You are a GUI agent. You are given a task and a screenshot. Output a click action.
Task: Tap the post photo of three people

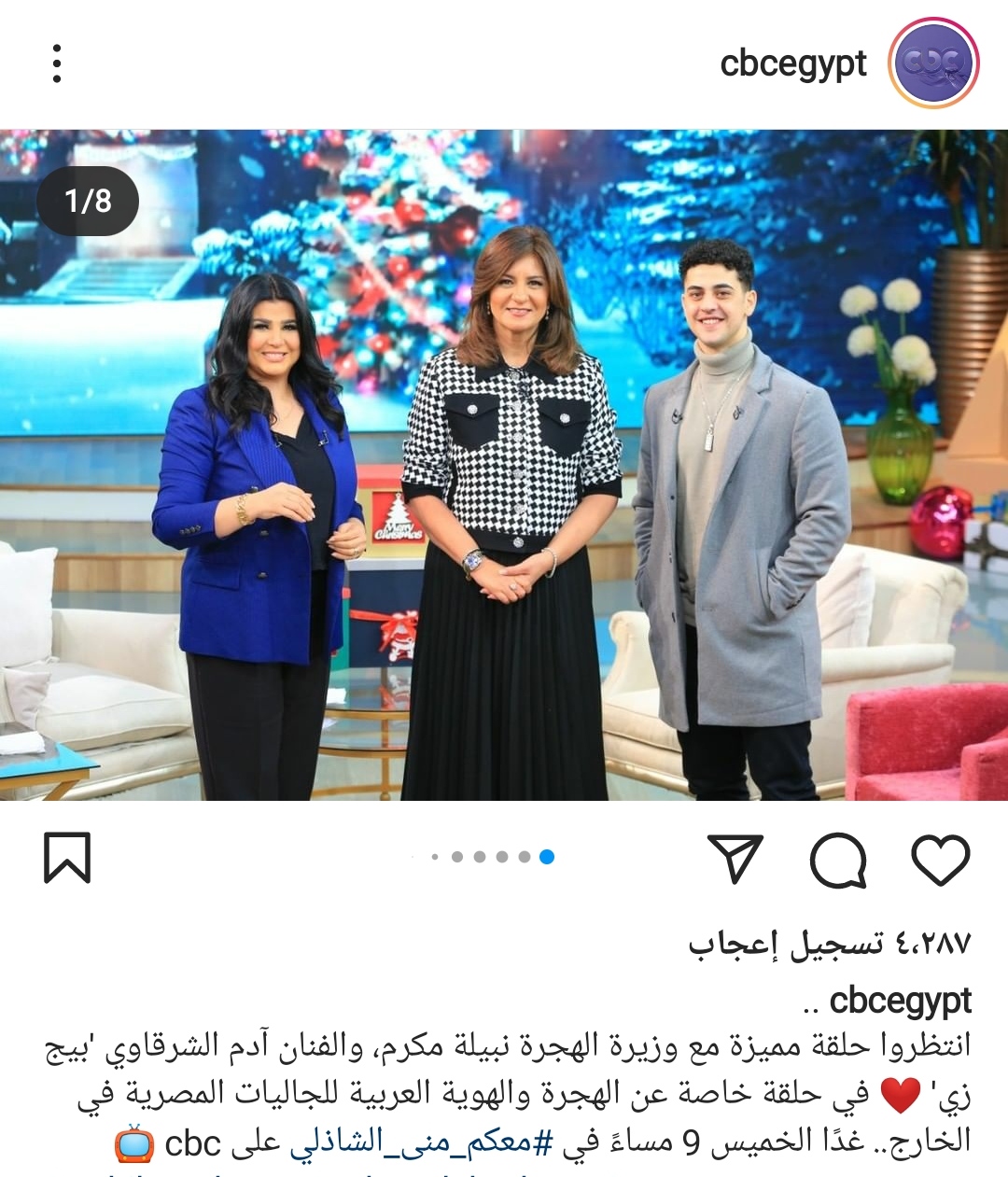(x=504, y=465)
